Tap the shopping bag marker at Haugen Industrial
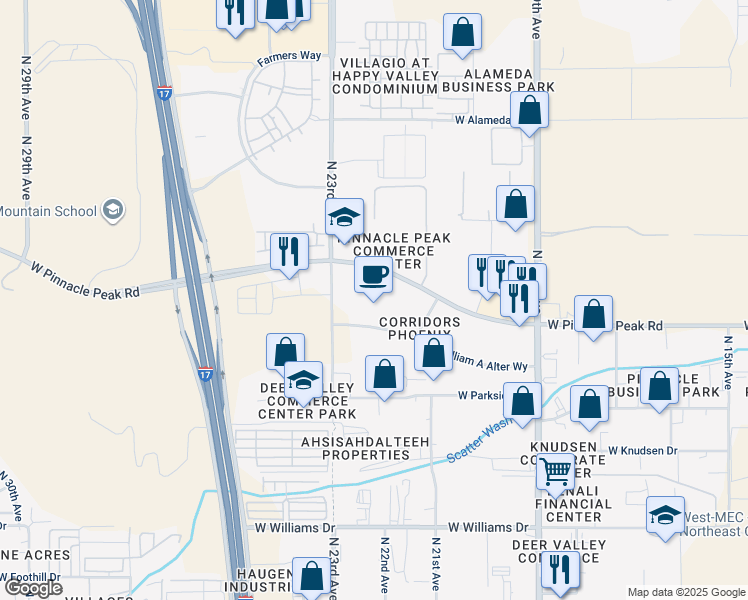Viewport: 748px width, 600px height. click(x=311, y=577)
